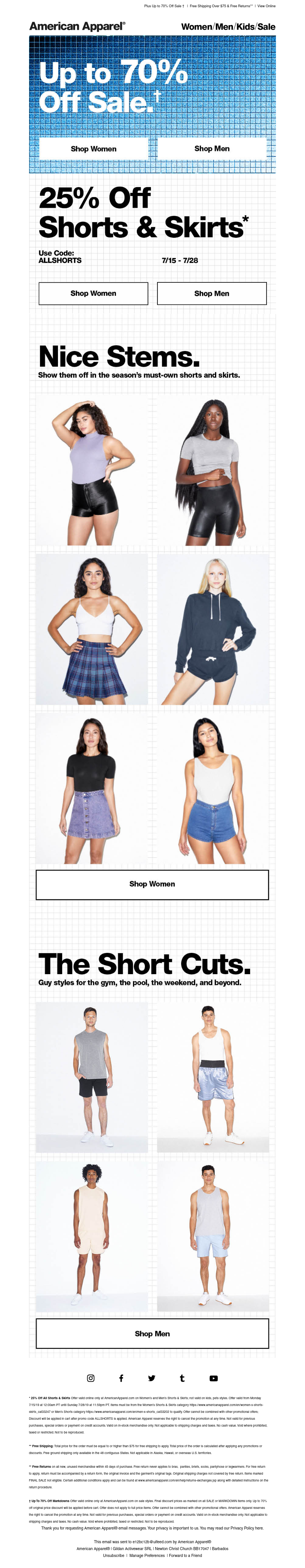The image size is (305, 1568).
Task: Open the View Online link
Action: click(266, 6)
